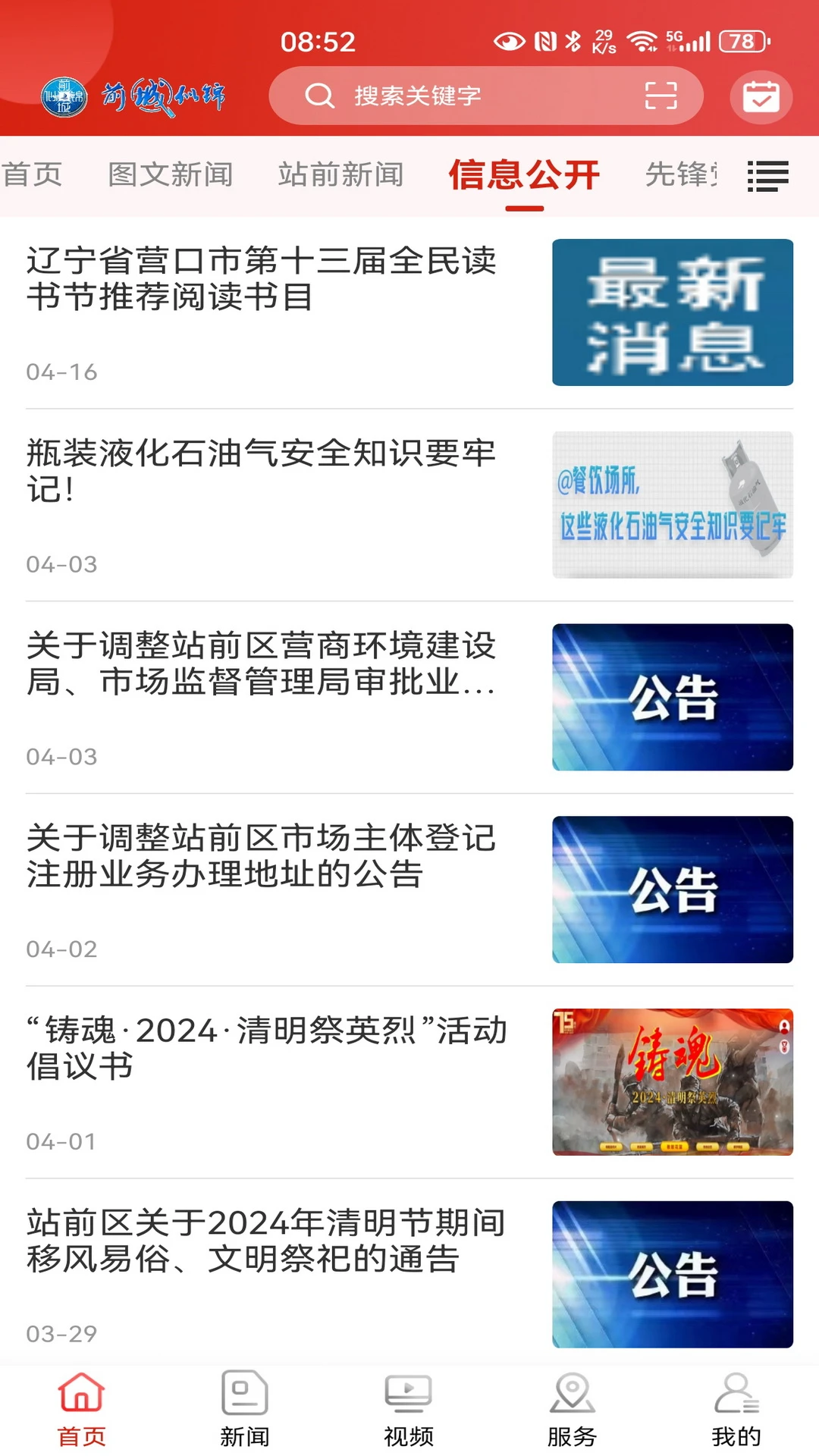Open the 全民读书节推荐阅读书目 article
Image resolution: width=819 pixels, height=1456 pixels.
(262, 281)
